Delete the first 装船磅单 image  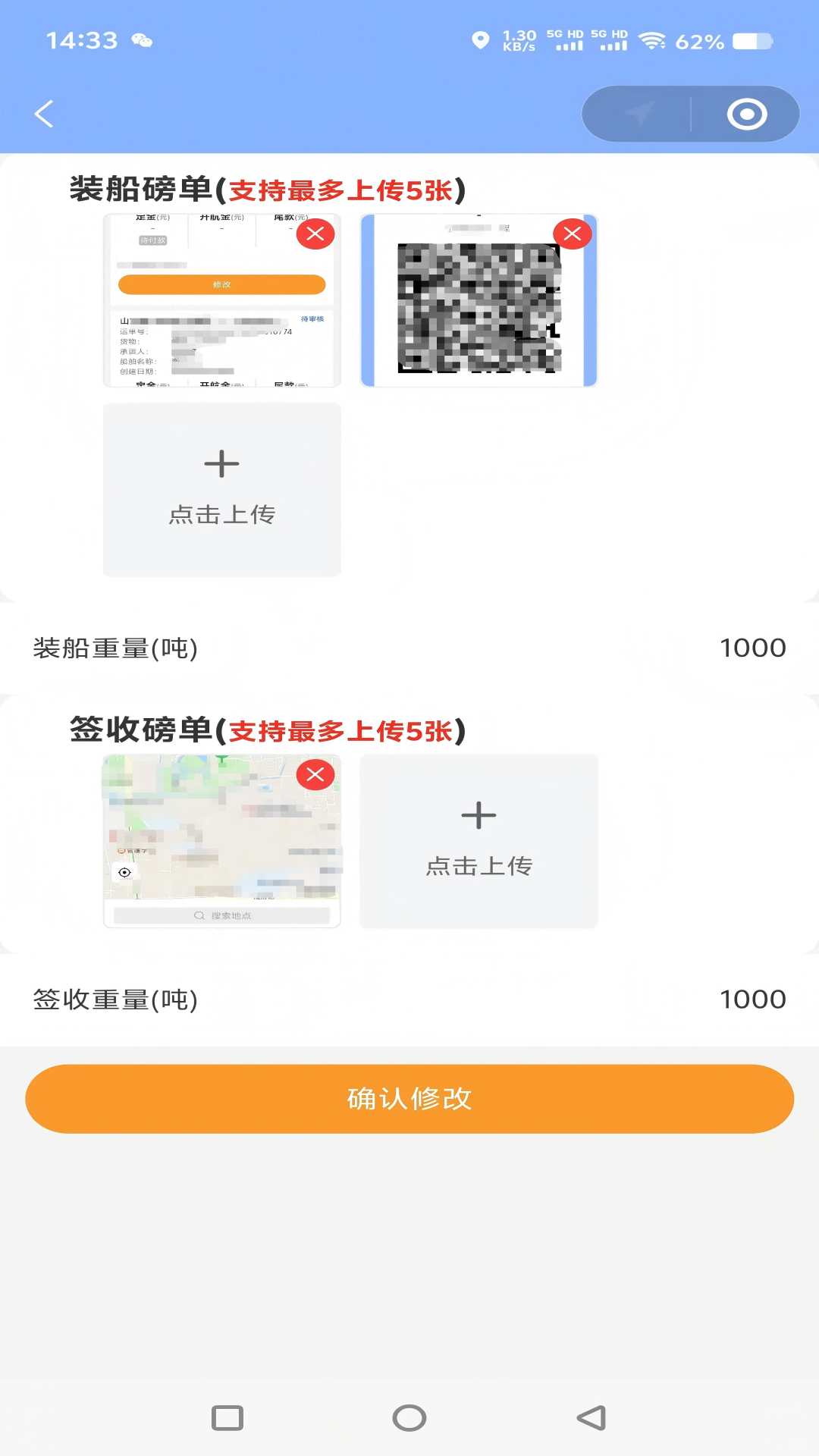tap(315, 234)
